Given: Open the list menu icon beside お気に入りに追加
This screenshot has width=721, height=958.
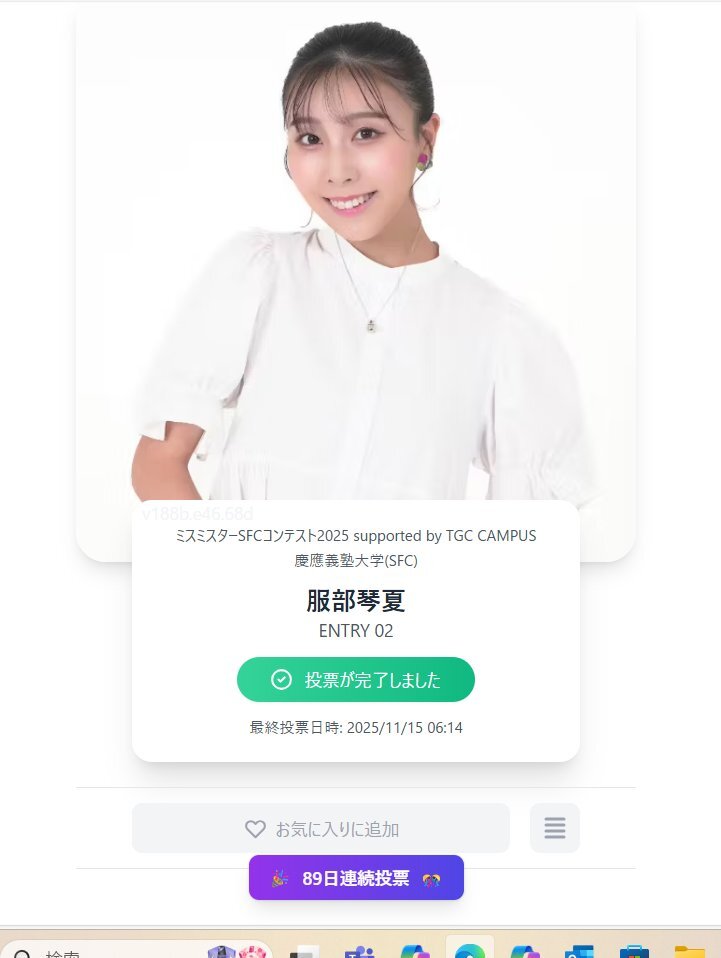Looking at the screenshot, I should (554, 828).
